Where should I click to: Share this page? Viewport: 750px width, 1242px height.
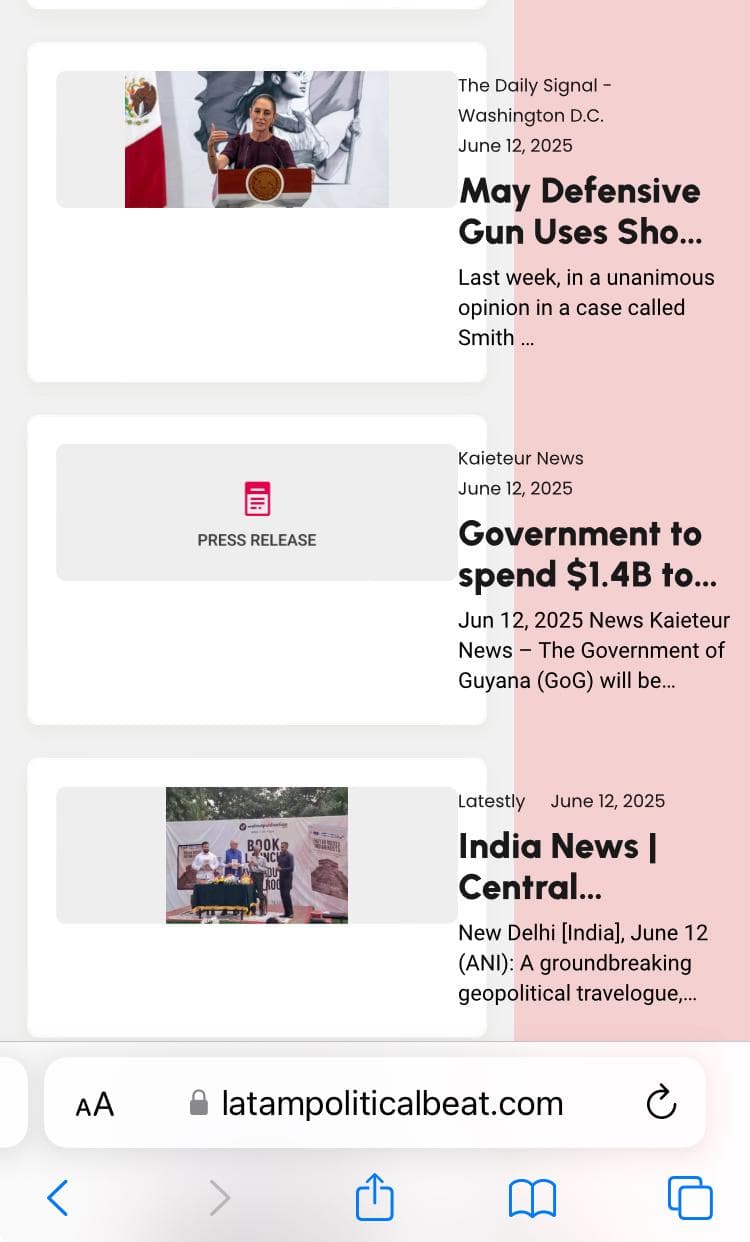click(x=375, y=1196)
